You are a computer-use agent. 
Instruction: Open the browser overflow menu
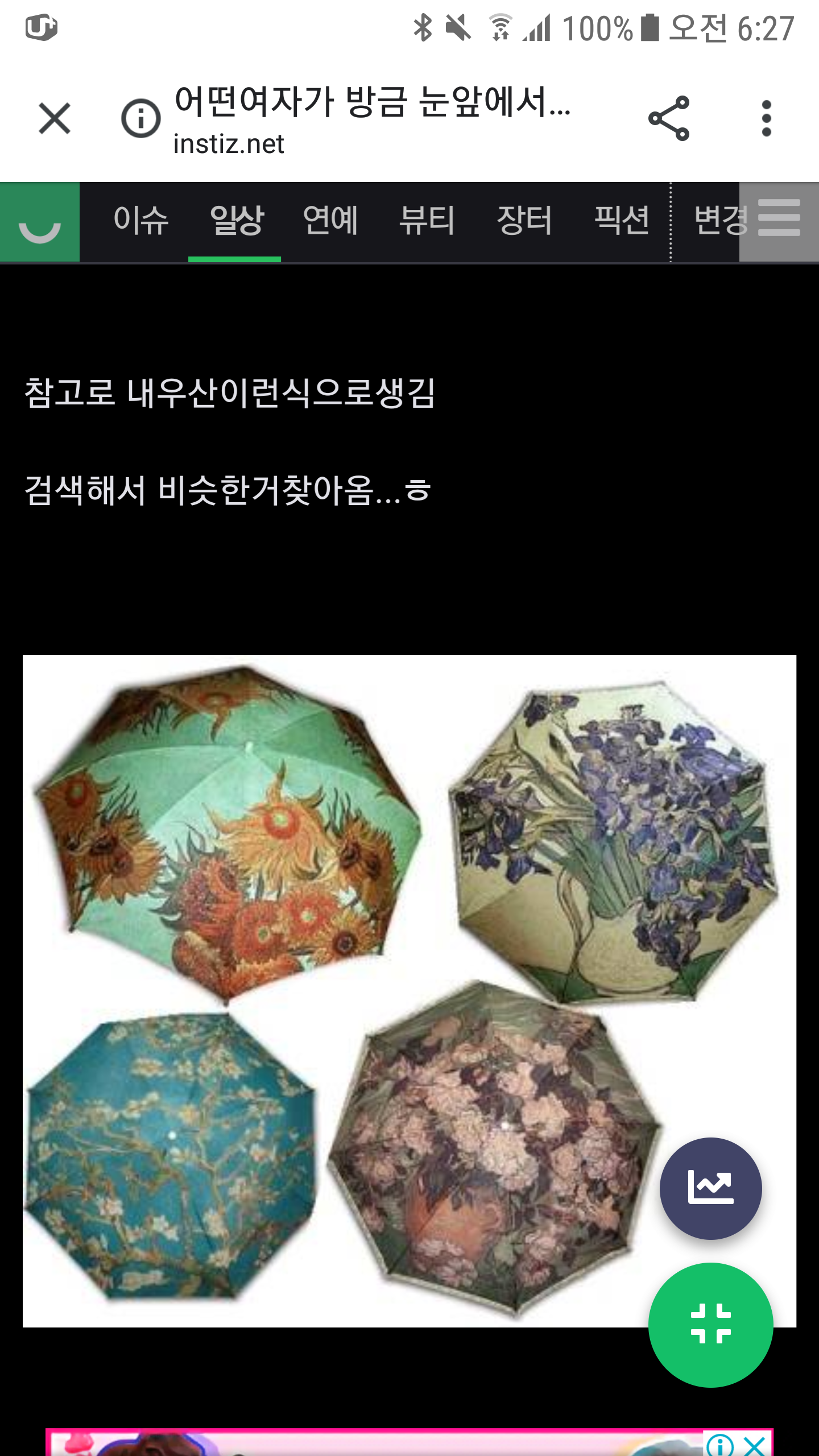(x=766, y=118)
